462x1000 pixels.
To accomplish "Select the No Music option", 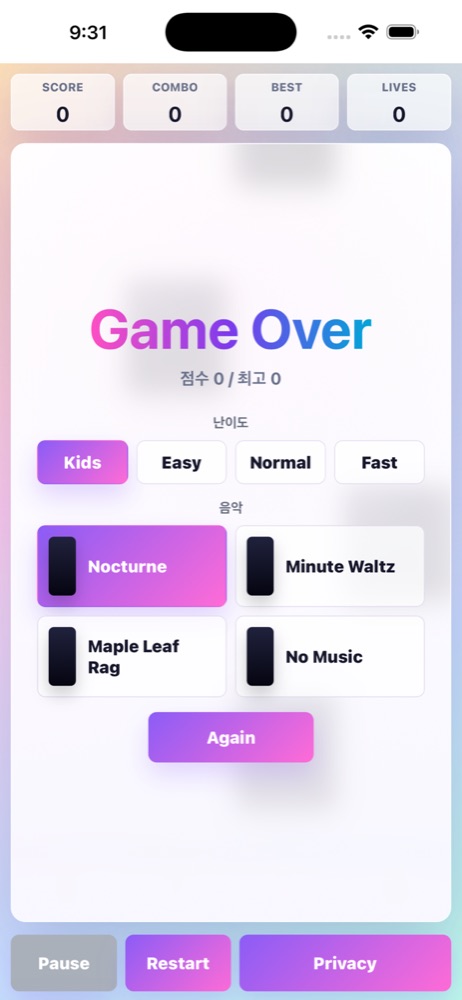I will pyautogui.click(x=330, y=656).
